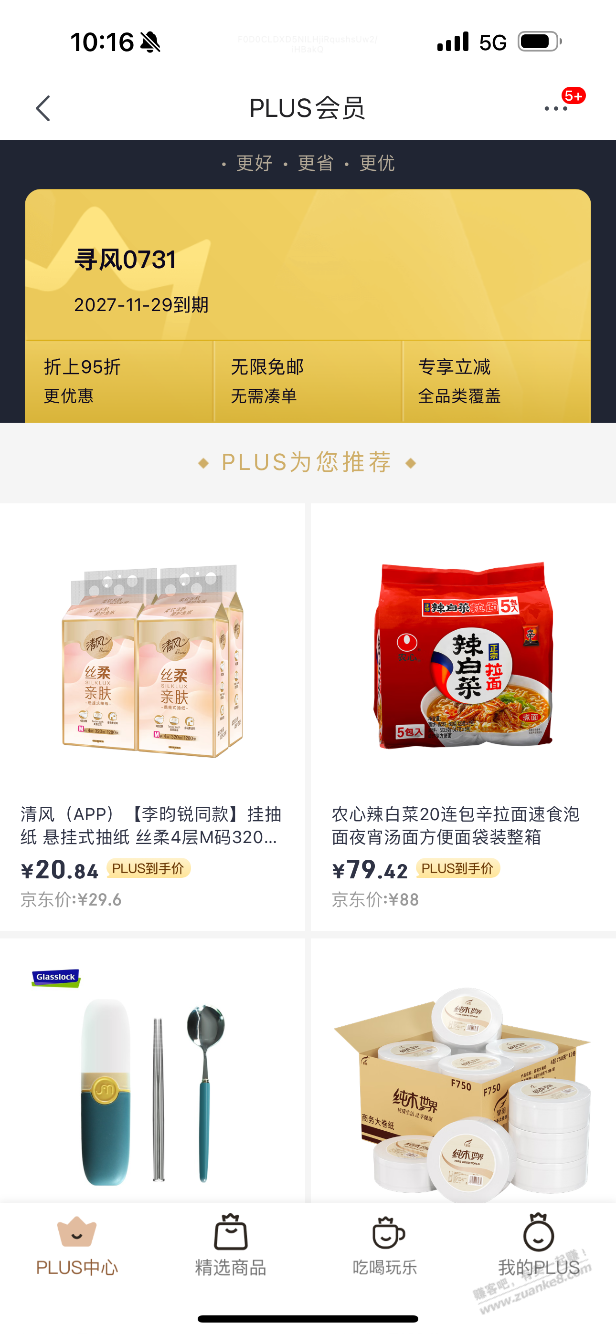Open the 清风 丝柔 tissue product card

[x=153, y=716]
